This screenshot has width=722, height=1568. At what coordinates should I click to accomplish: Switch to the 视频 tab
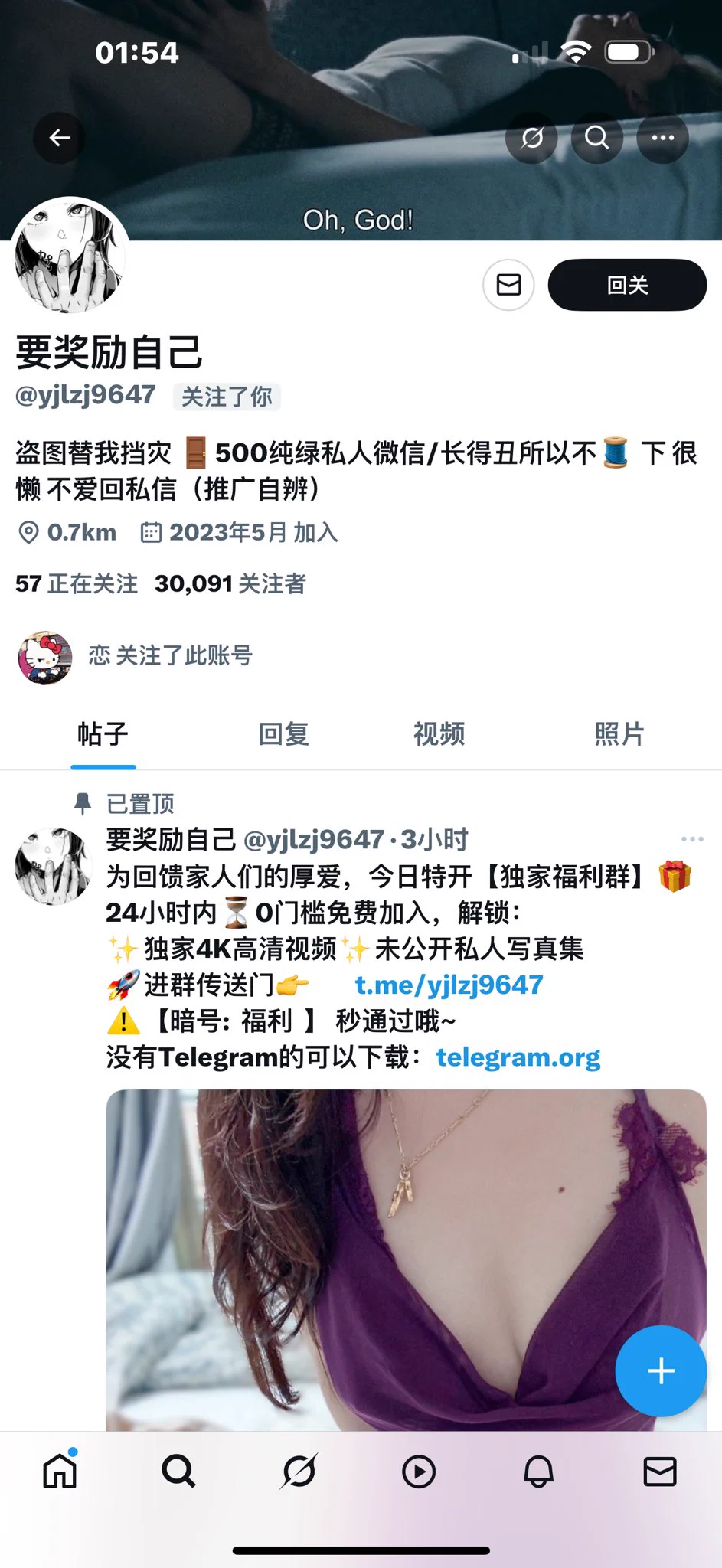pos(439,734)
